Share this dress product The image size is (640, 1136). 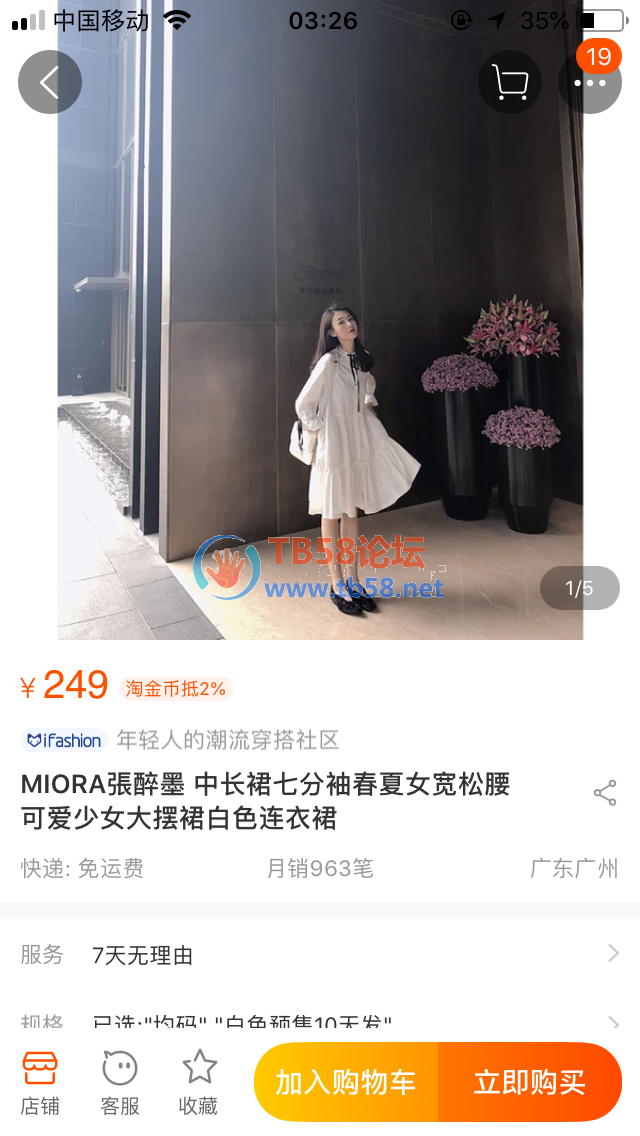point(605,794)
